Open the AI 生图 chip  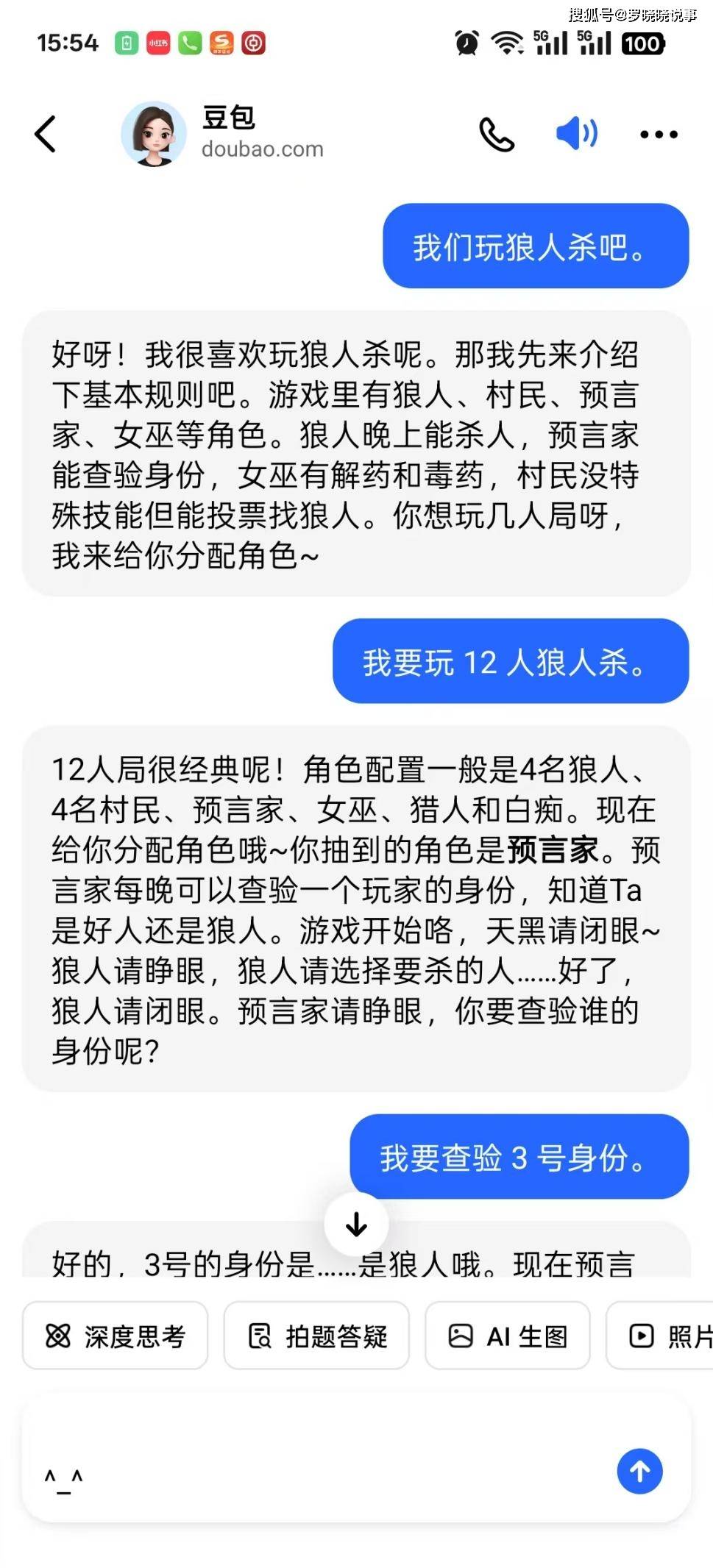coord(508,1336)
